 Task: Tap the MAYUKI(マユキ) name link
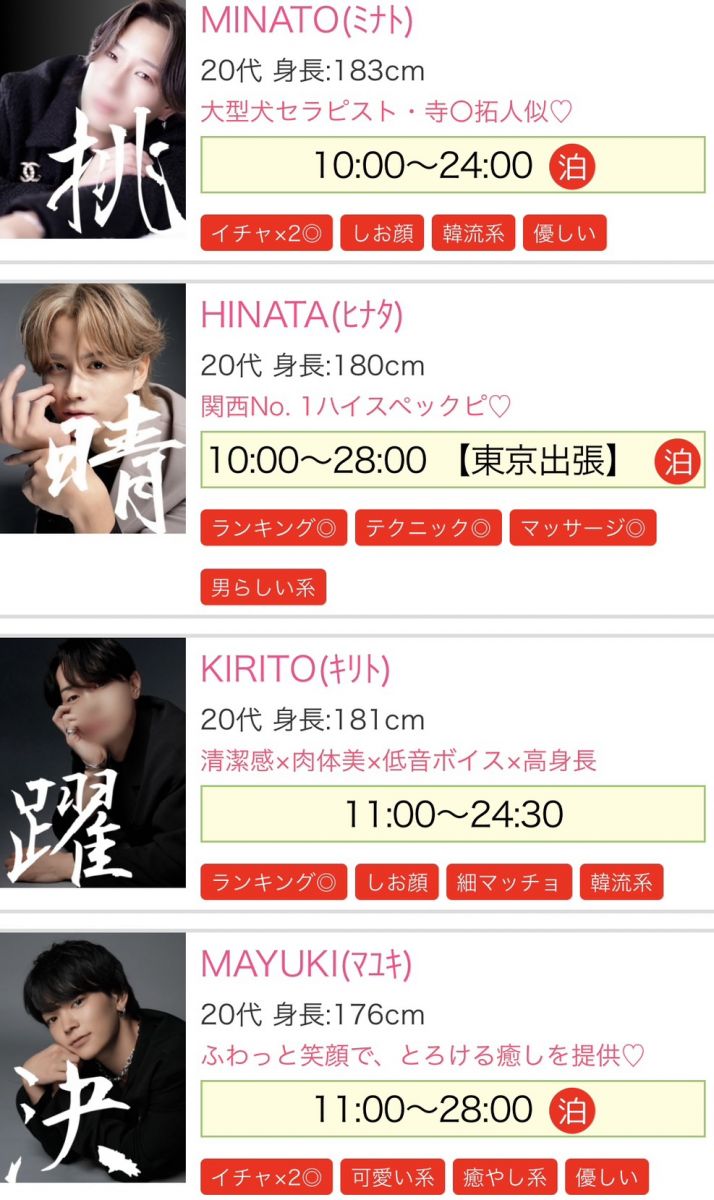pos(306,964)
